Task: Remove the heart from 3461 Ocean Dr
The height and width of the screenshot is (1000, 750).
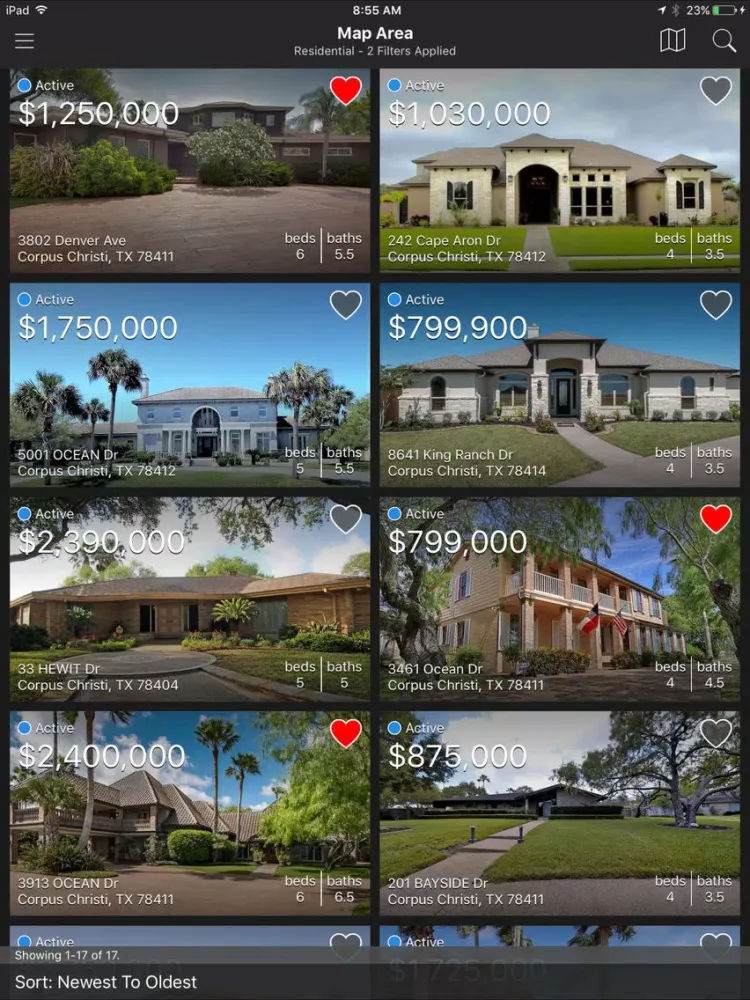Action: pos(715,519)
